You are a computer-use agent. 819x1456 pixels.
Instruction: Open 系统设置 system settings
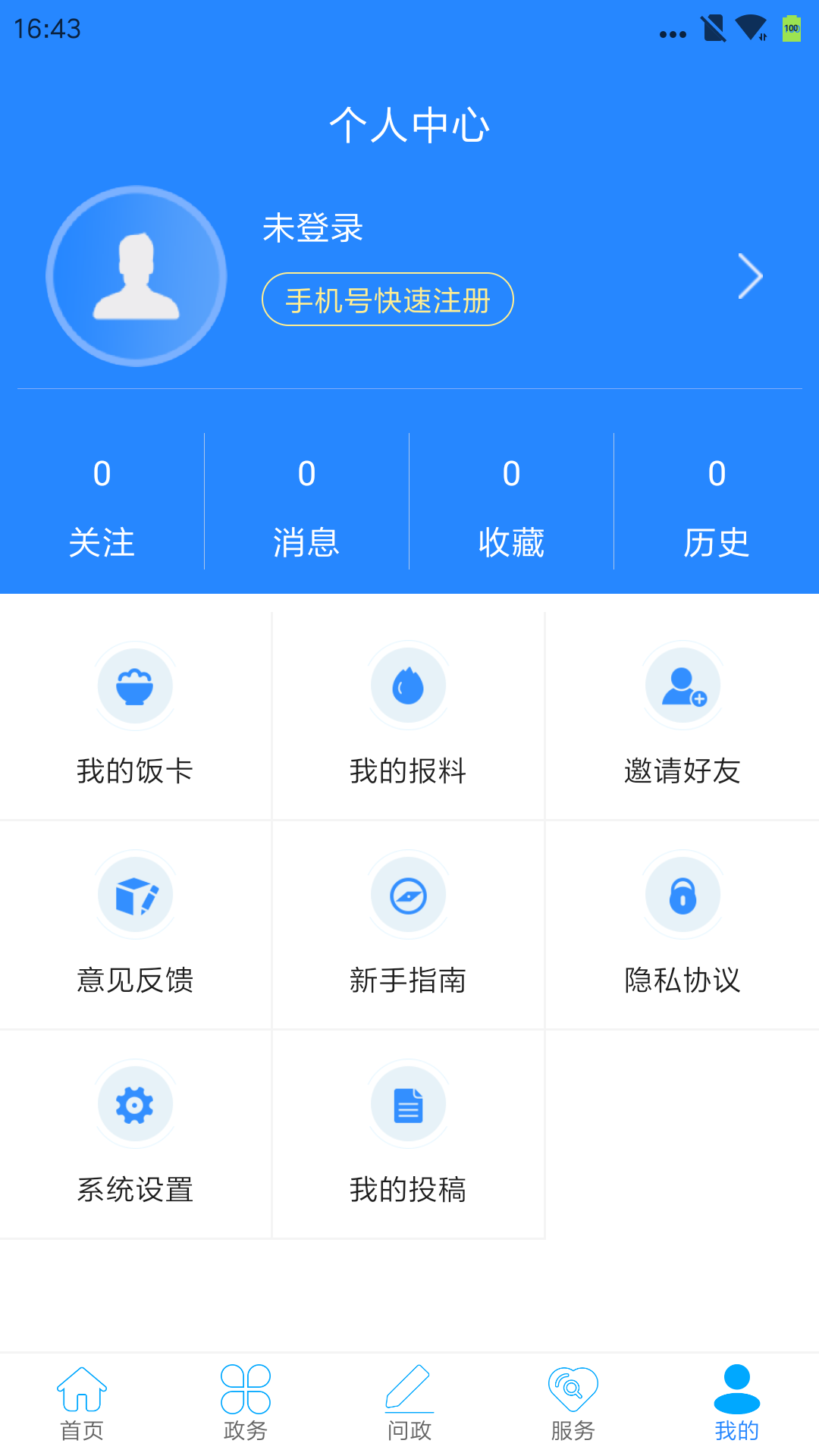click(135, 1137)
